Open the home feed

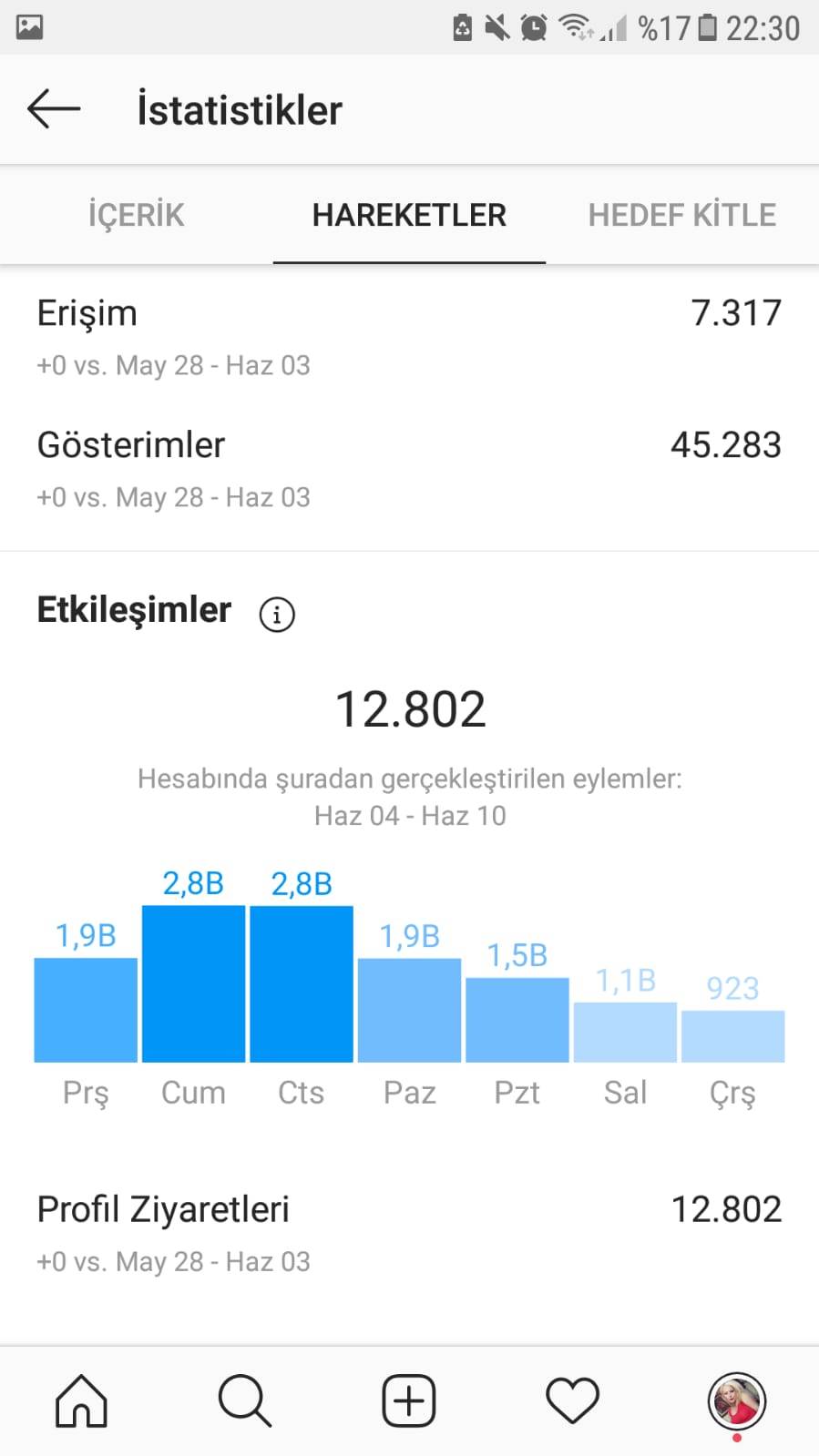pos(82,1400)
